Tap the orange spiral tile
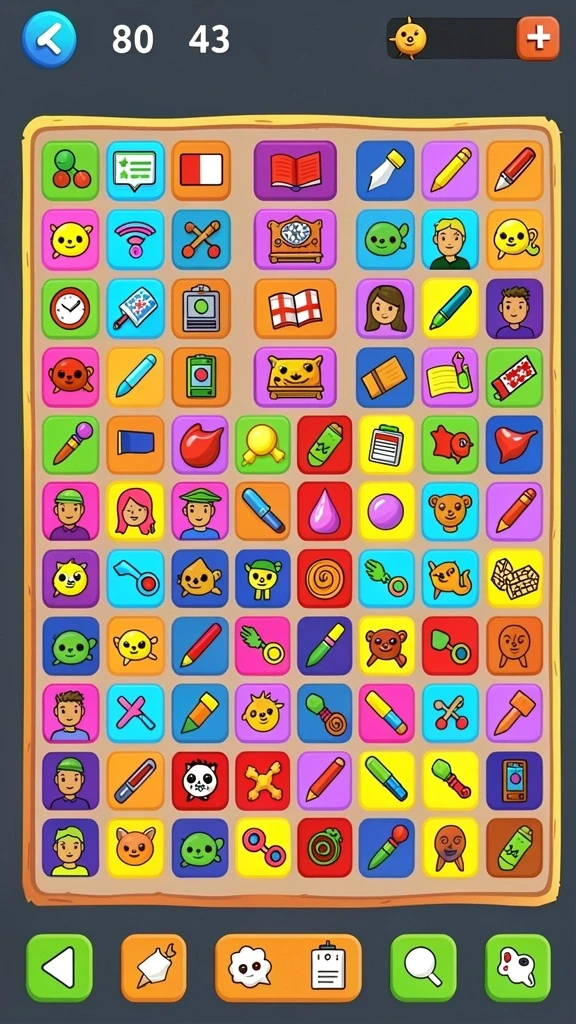The width and height of the screenshot is (576, 1024). (325, 579)
